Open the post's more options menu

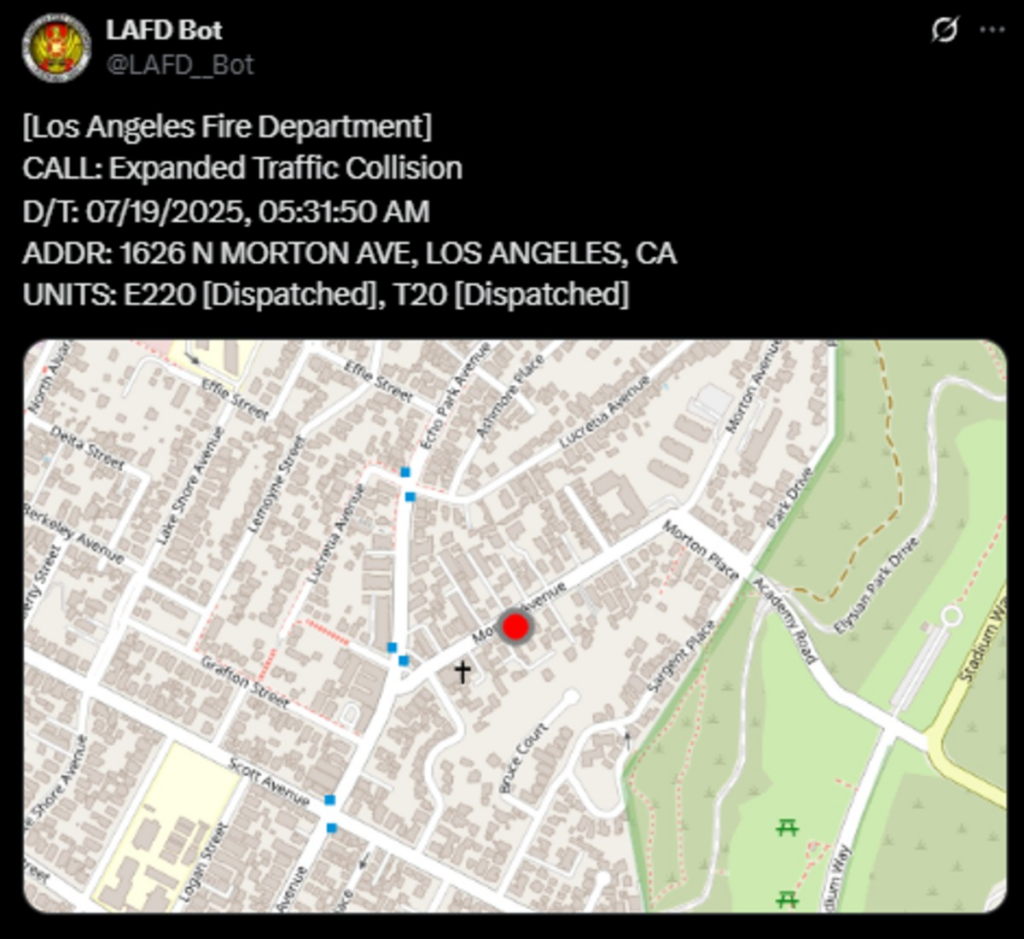992,30
